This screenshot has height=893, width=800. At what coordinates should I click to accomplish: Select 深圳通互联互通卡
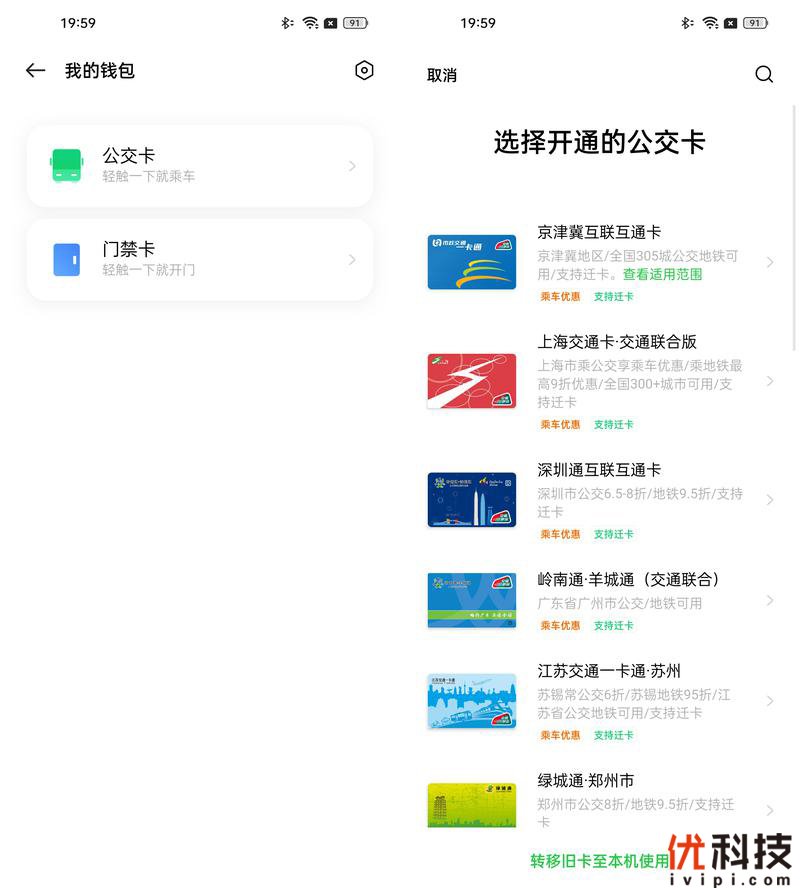point(600,500)
